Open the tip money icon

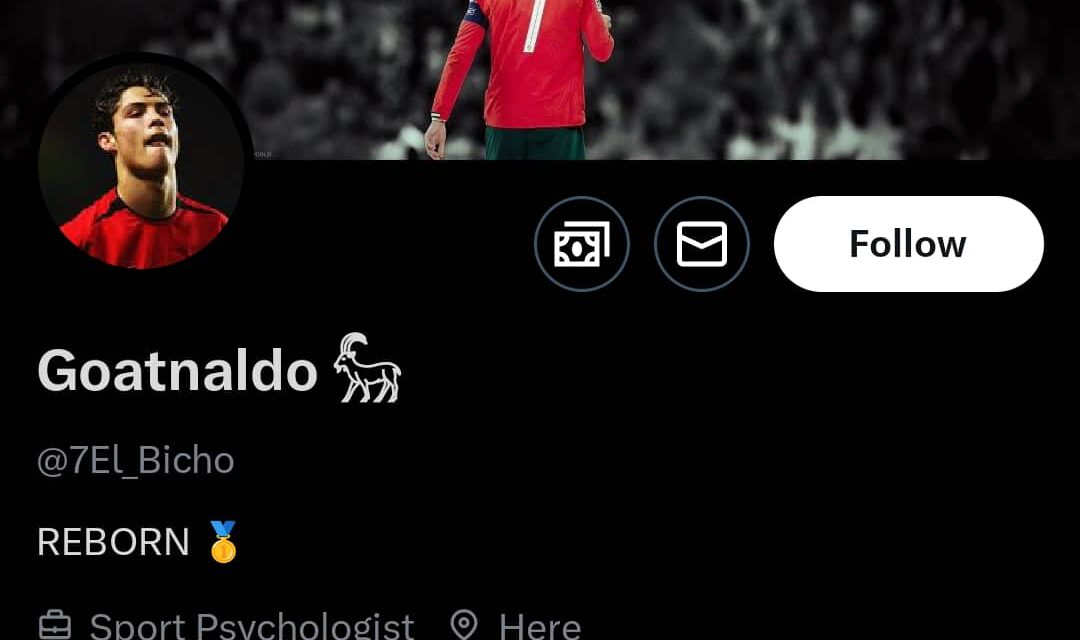(x=582, y=244)
